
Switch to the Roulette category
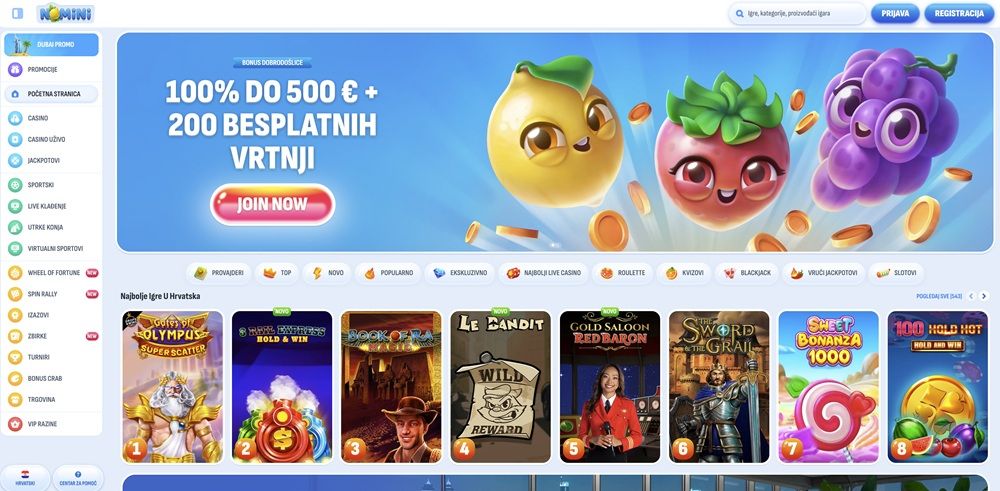[x=623, y=272]
